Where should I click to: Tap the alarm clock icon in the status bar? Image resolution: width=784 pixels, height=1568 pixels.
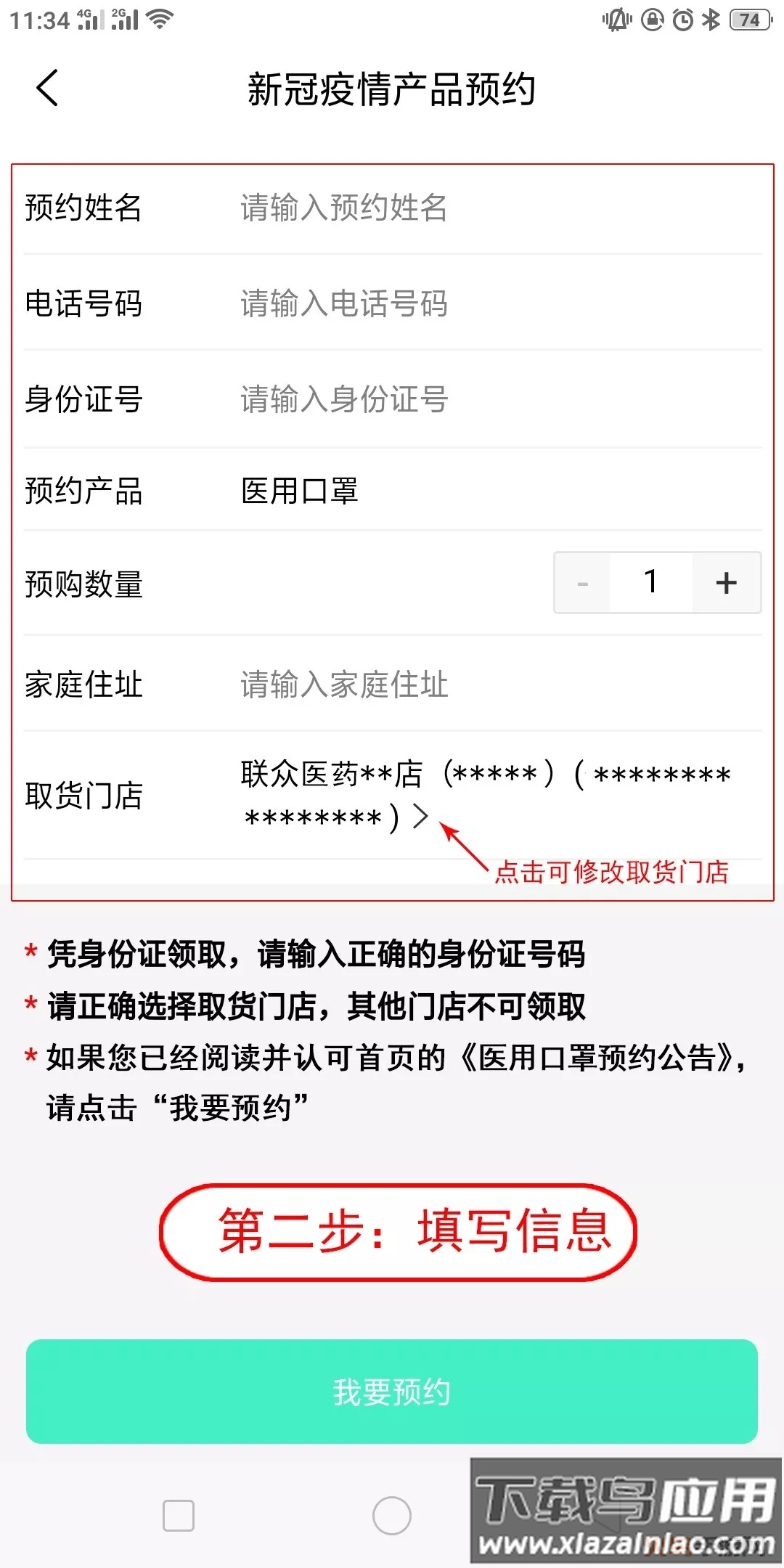pos(682,18)
